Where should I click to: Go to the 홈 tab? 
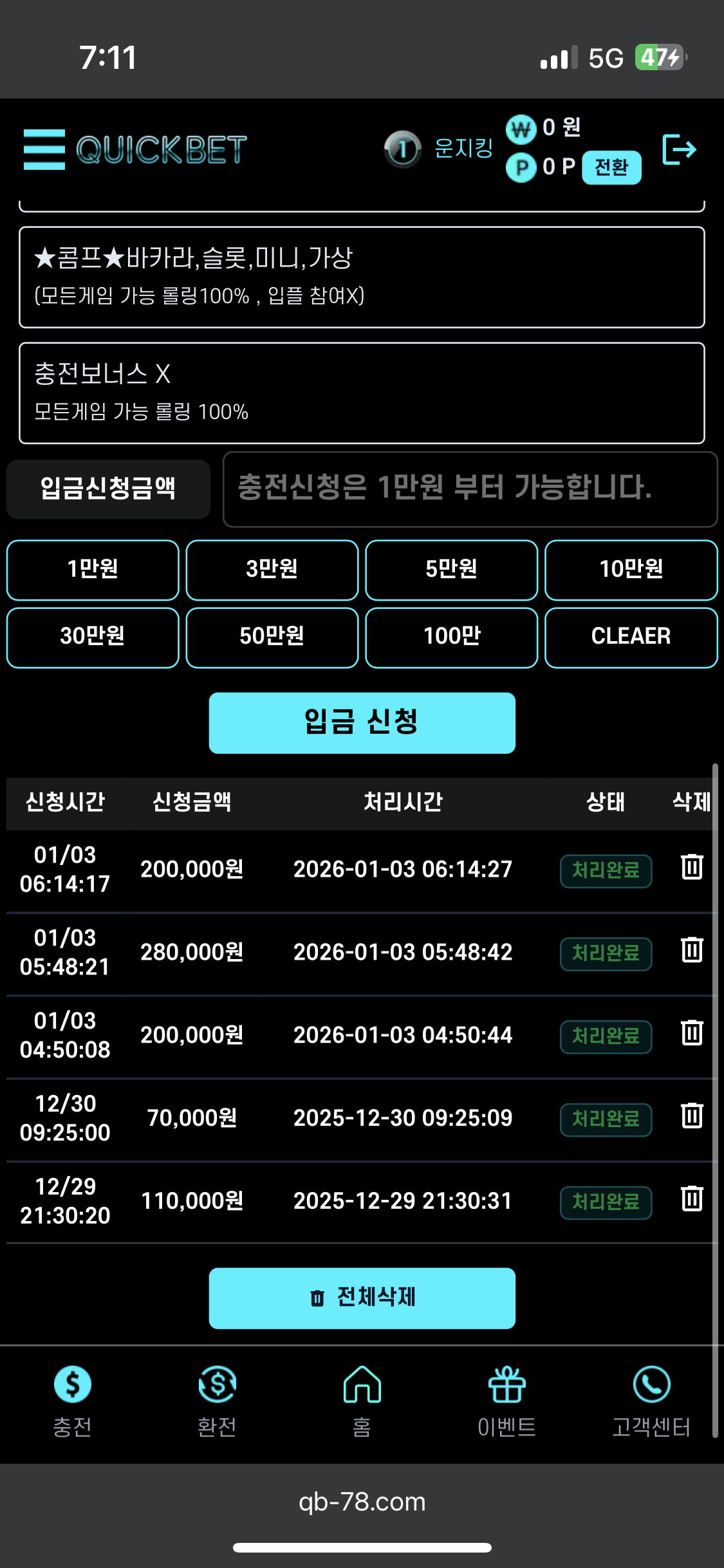(362, 1401)
